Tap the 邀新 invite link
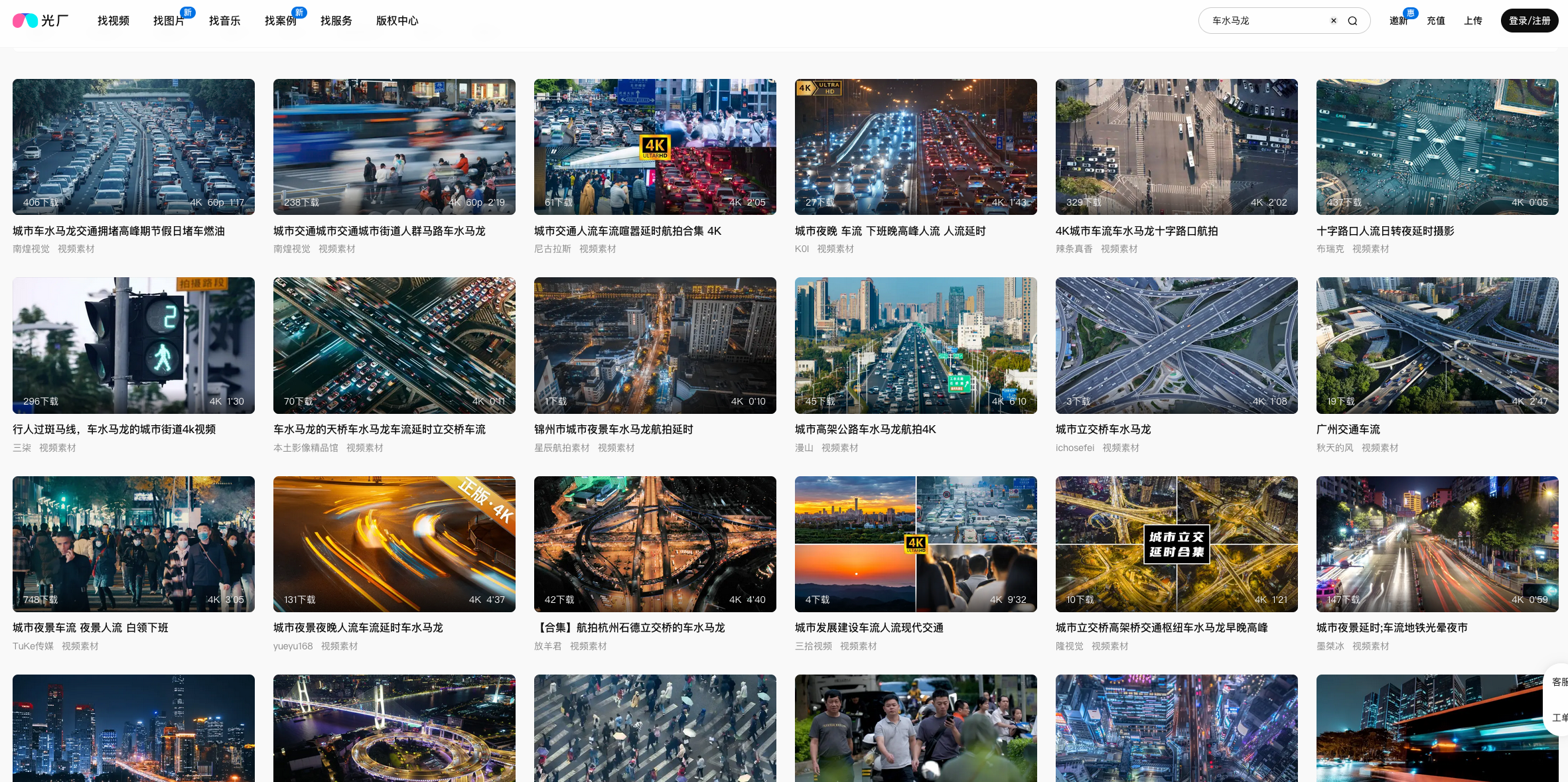 pos(1398,21)
